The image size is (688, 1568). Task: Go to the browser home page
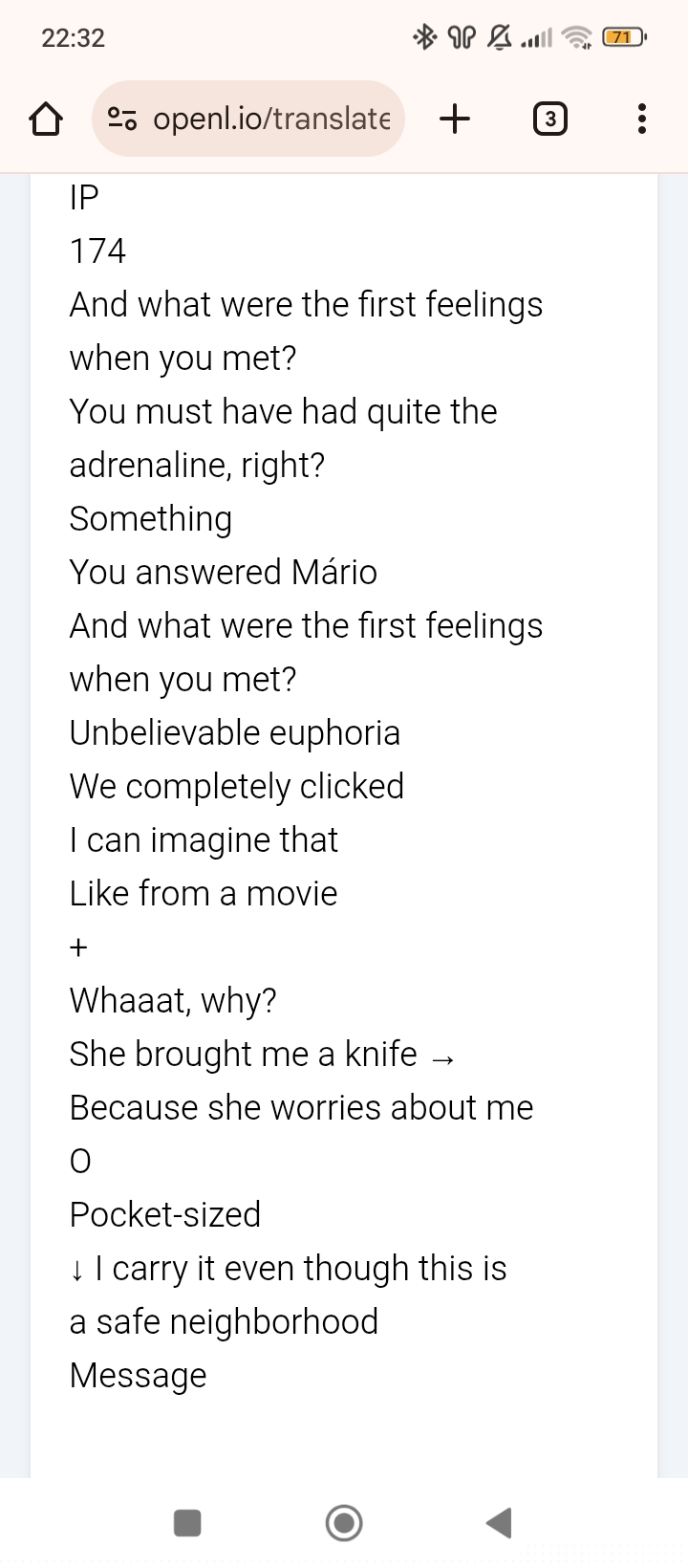click(x=46, y=120)
